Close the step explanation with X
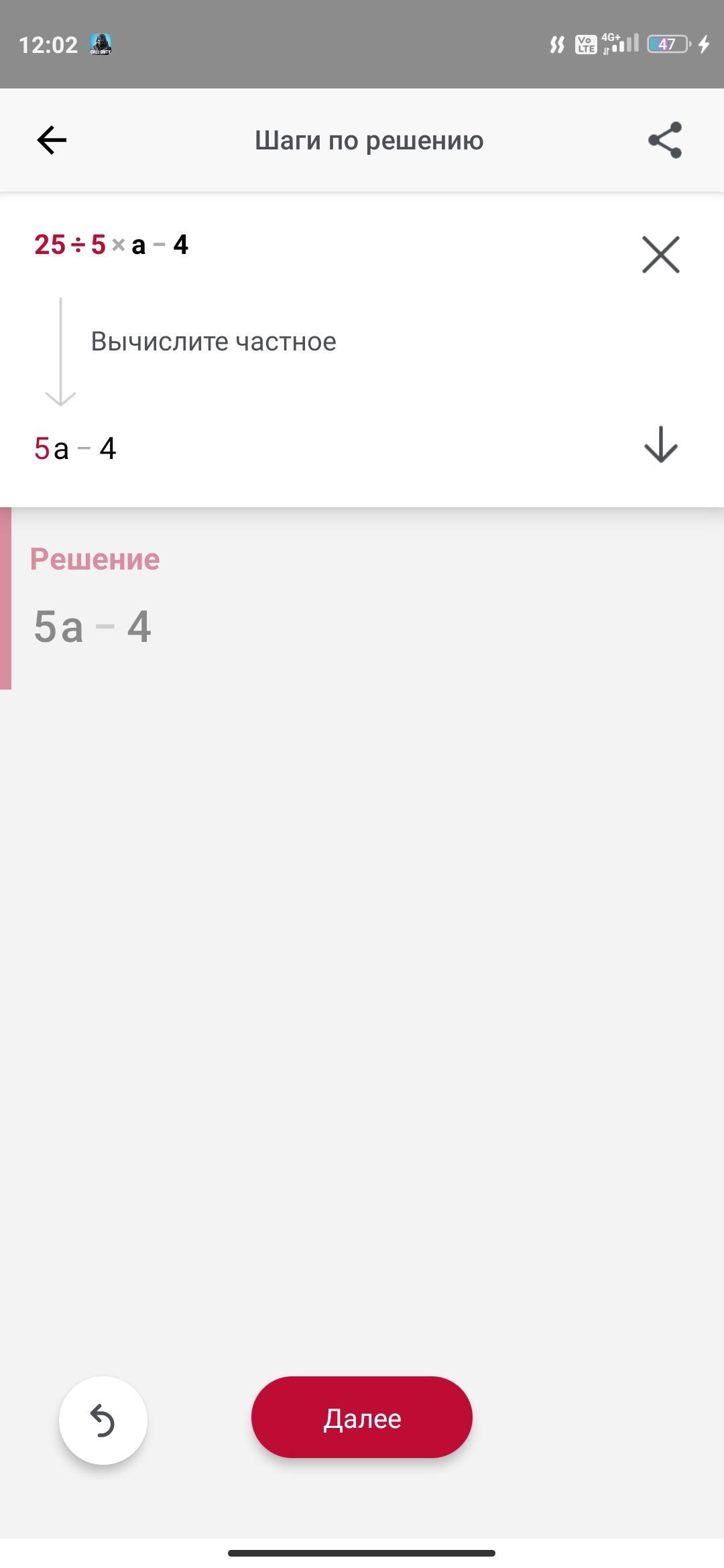Image resolution: width=724 pixels, height=1568 pixels. pos(660,255)
